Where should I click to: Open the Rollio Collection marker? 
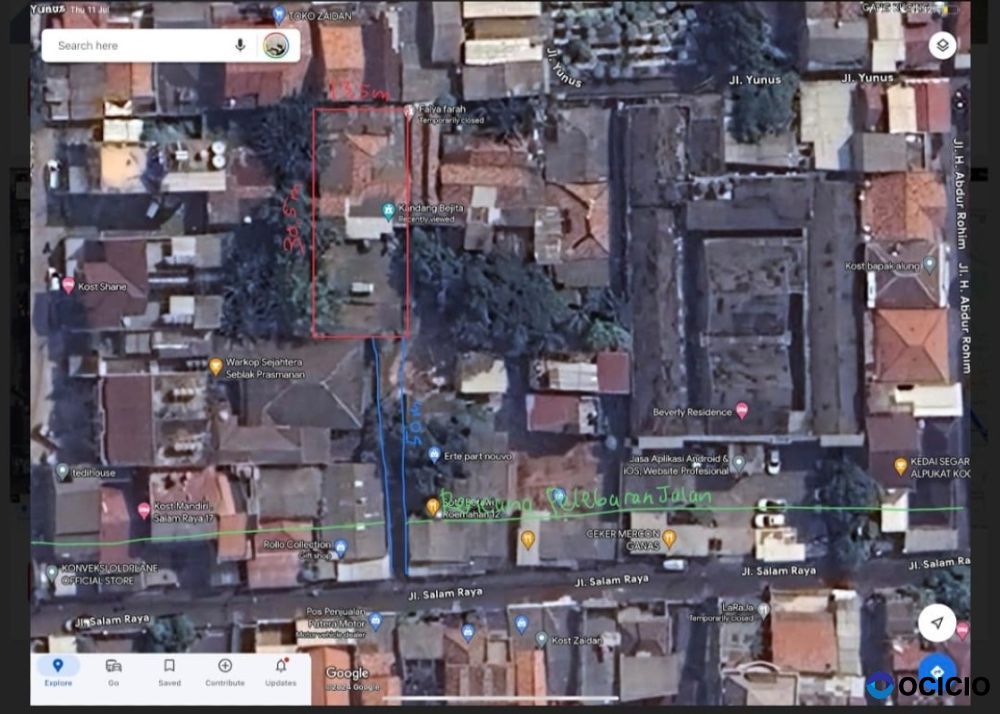[340, 547]
